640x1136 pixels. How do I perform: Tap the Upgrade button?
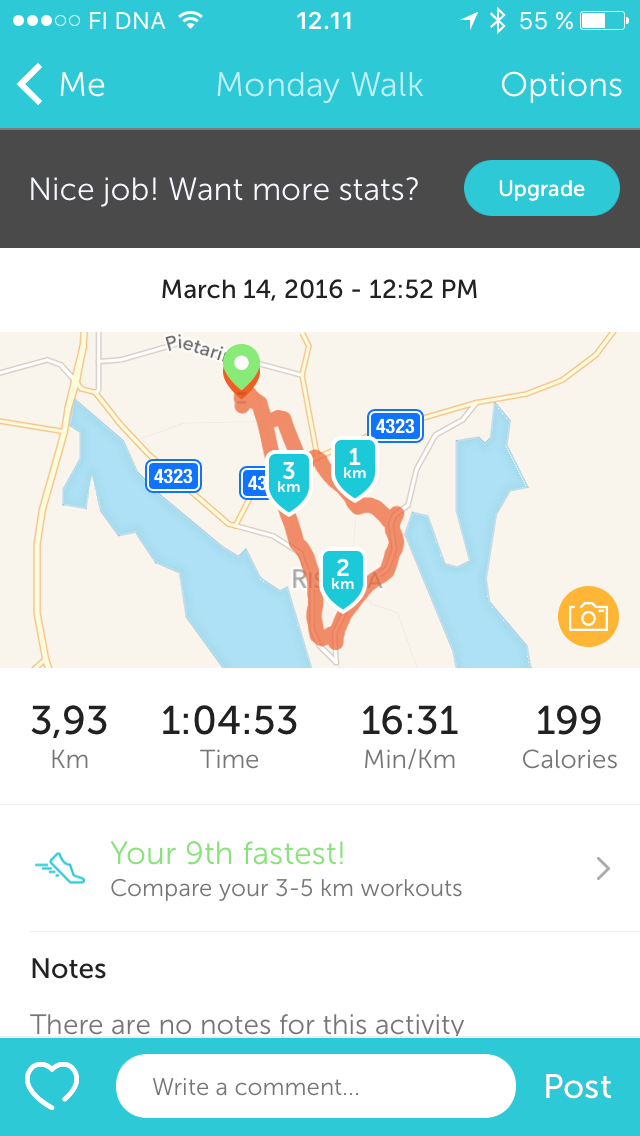[x=541, y=188]
